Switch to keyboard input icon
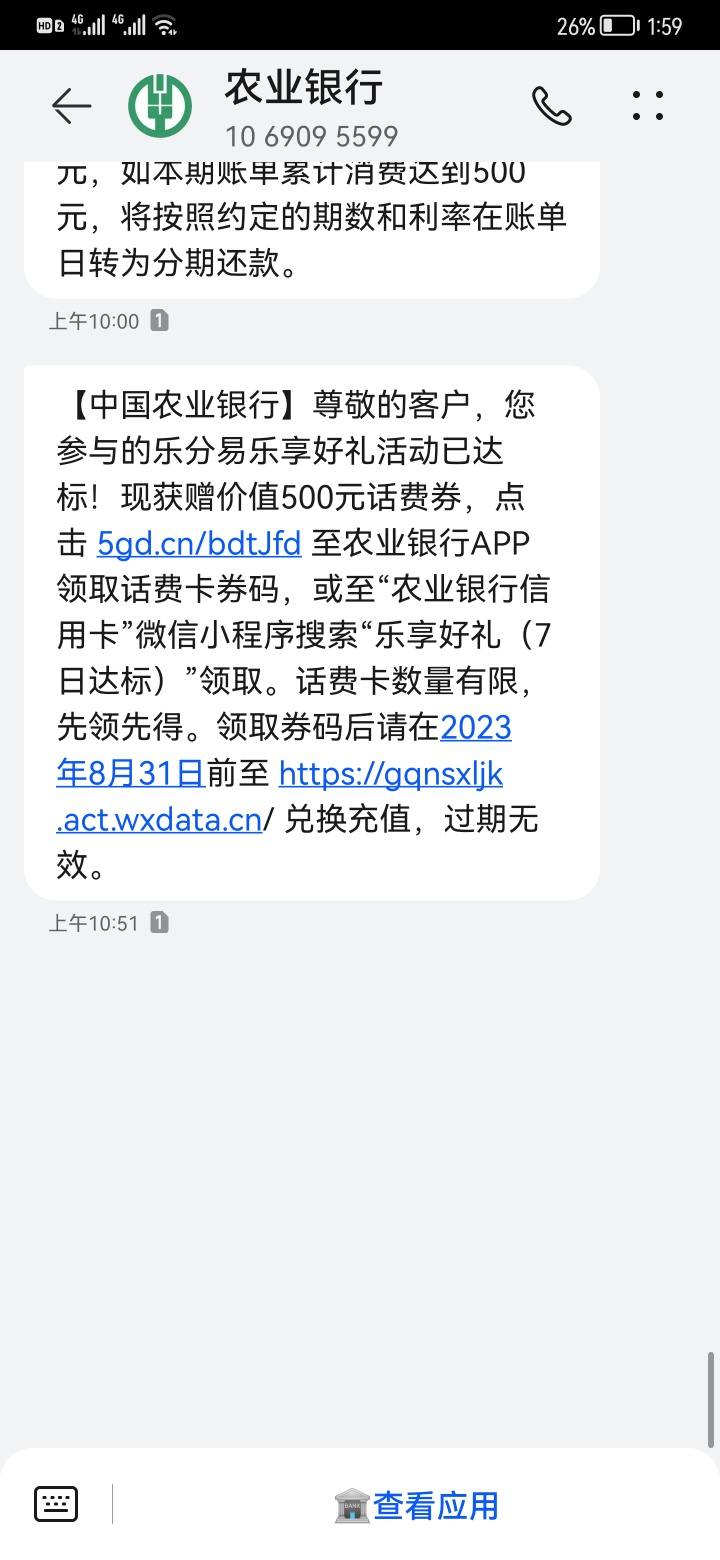Screen dimensions: 720x1560 pyautogui.click(x=56, y=1504)
